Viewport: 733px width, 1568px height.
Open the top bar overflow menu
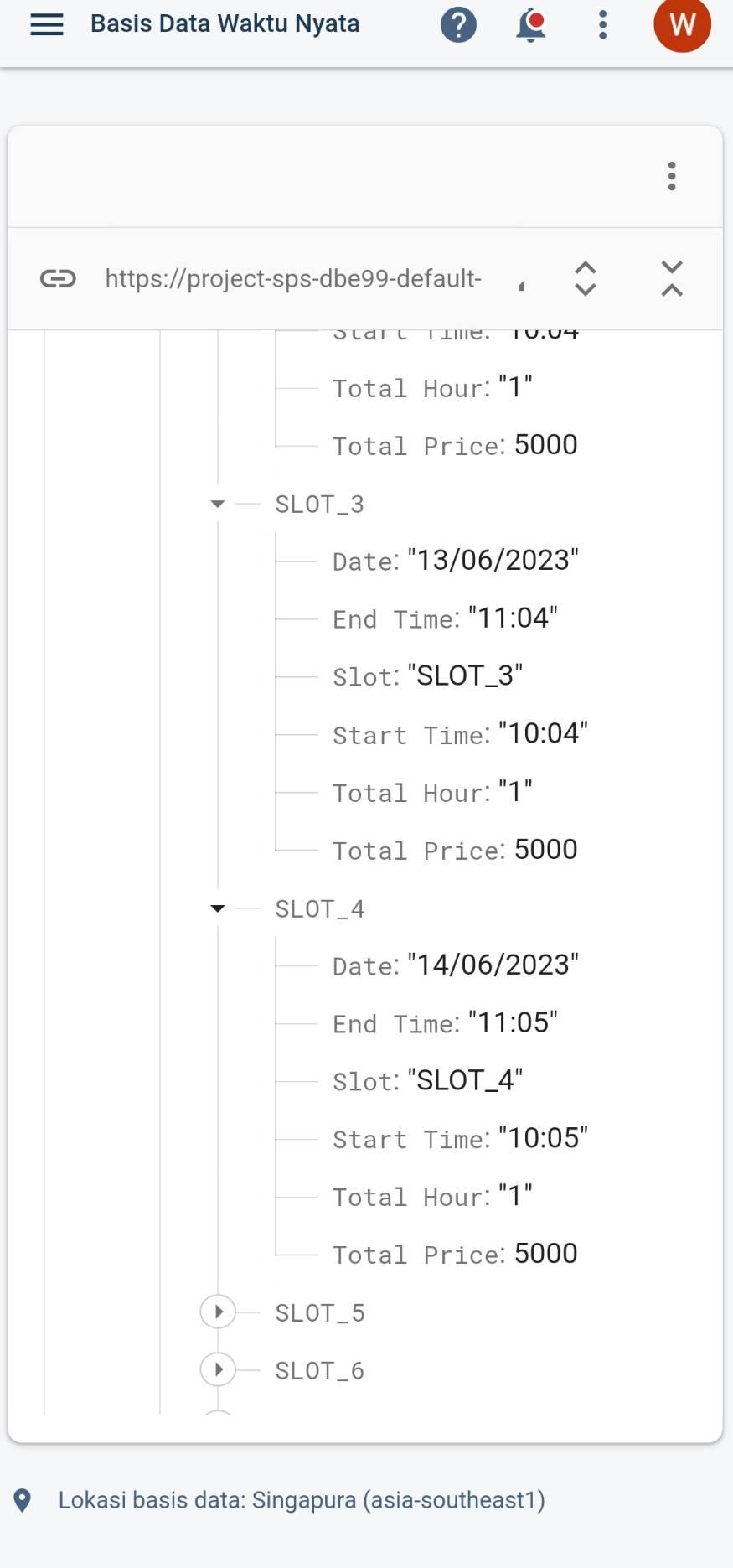click(x=602, y=25)
